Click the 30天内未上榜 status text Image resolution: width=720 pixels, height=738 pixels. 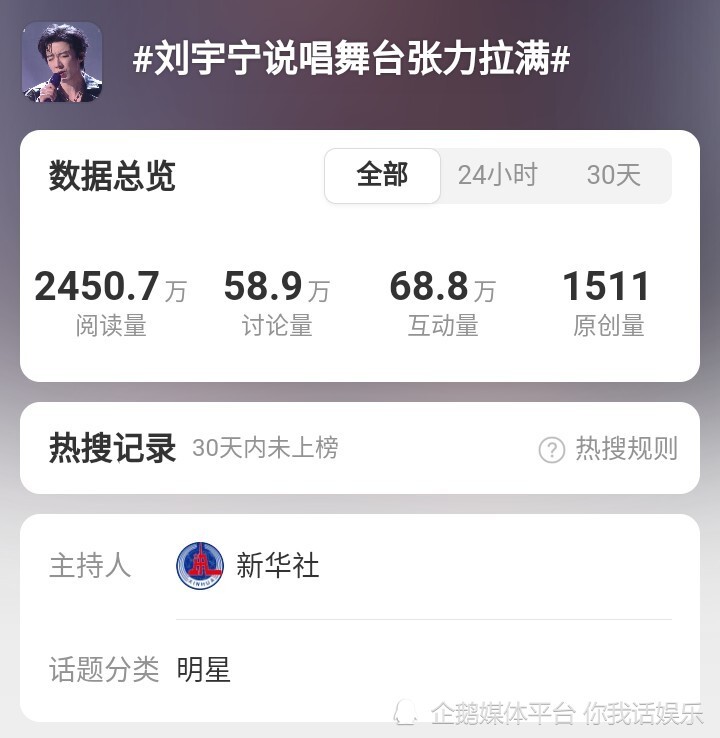[267, 449]
